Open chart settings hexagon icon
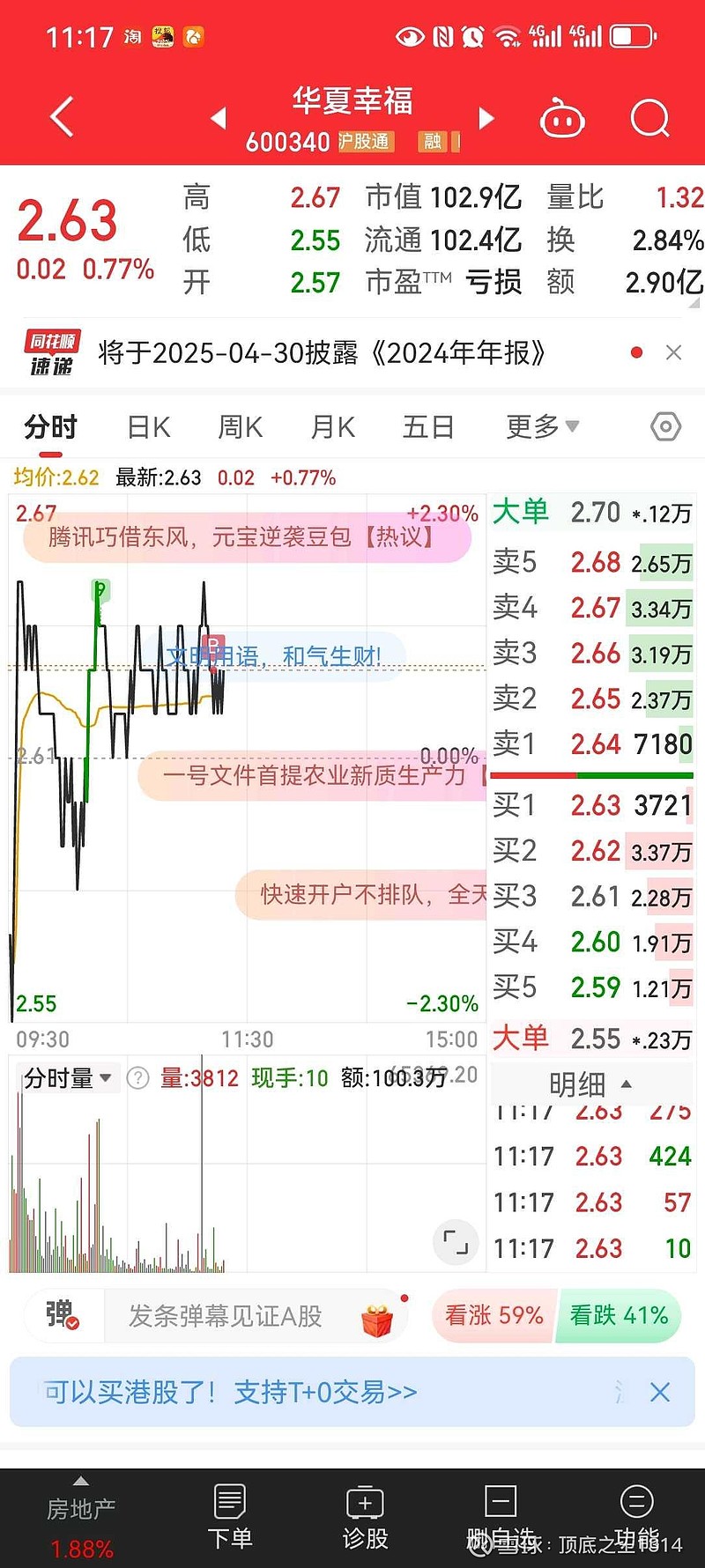705x1568 pixels. click(x=665, y=427)
